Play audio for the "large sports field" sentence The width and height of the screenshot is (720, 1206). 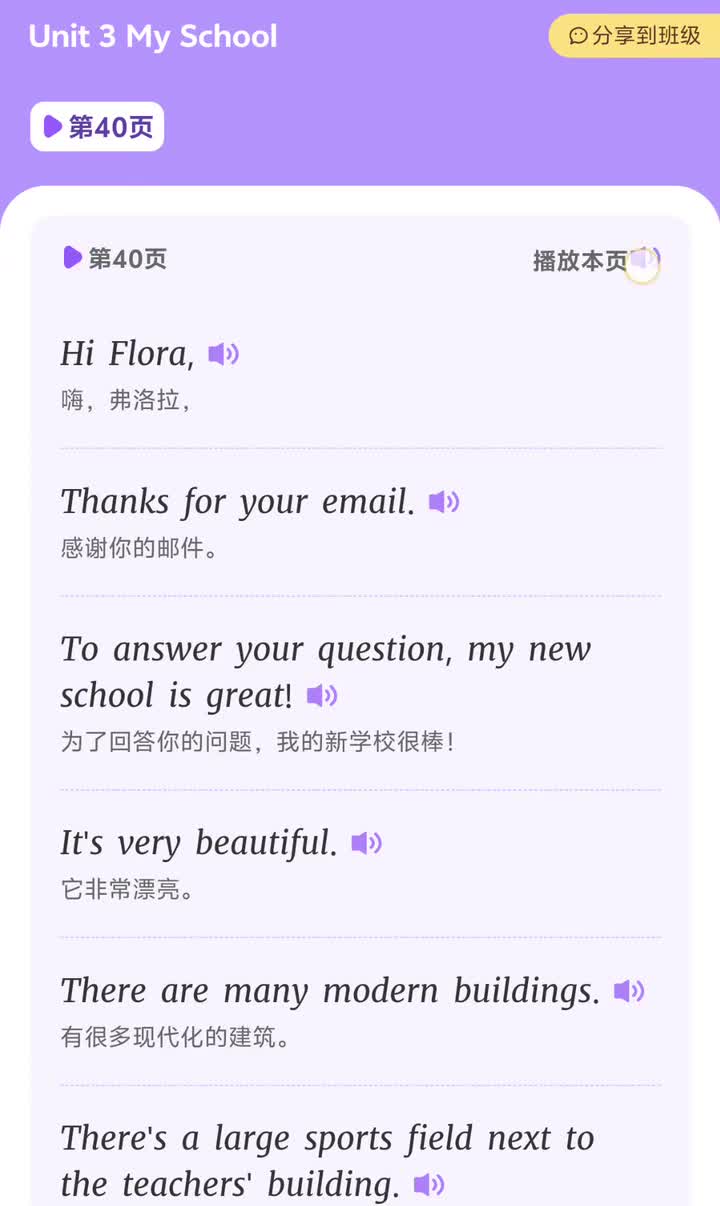coord(429,1185)
